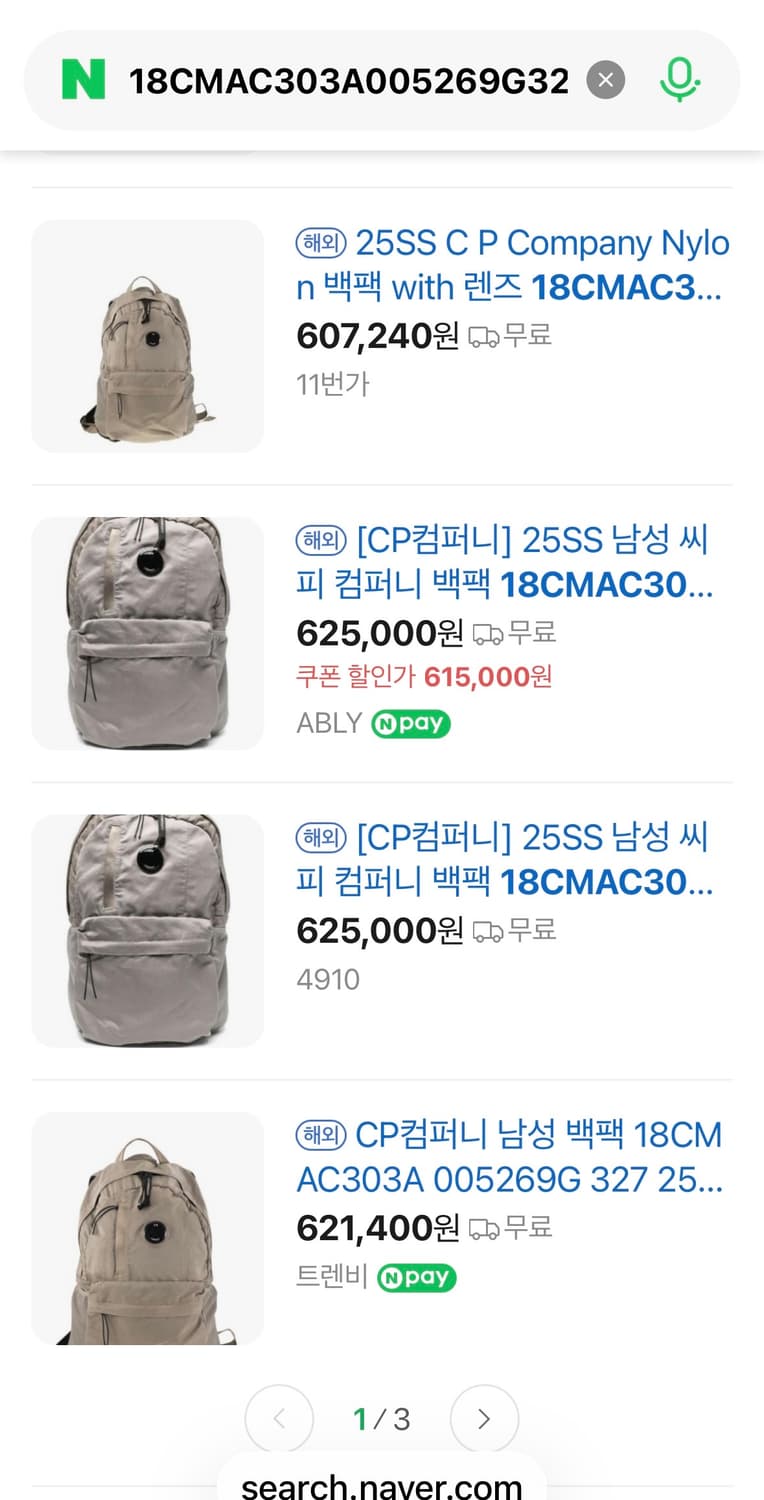This screenshot has height=1500, width=764.
Task: Go to the next results page
Action: (x=484, y=1418)
